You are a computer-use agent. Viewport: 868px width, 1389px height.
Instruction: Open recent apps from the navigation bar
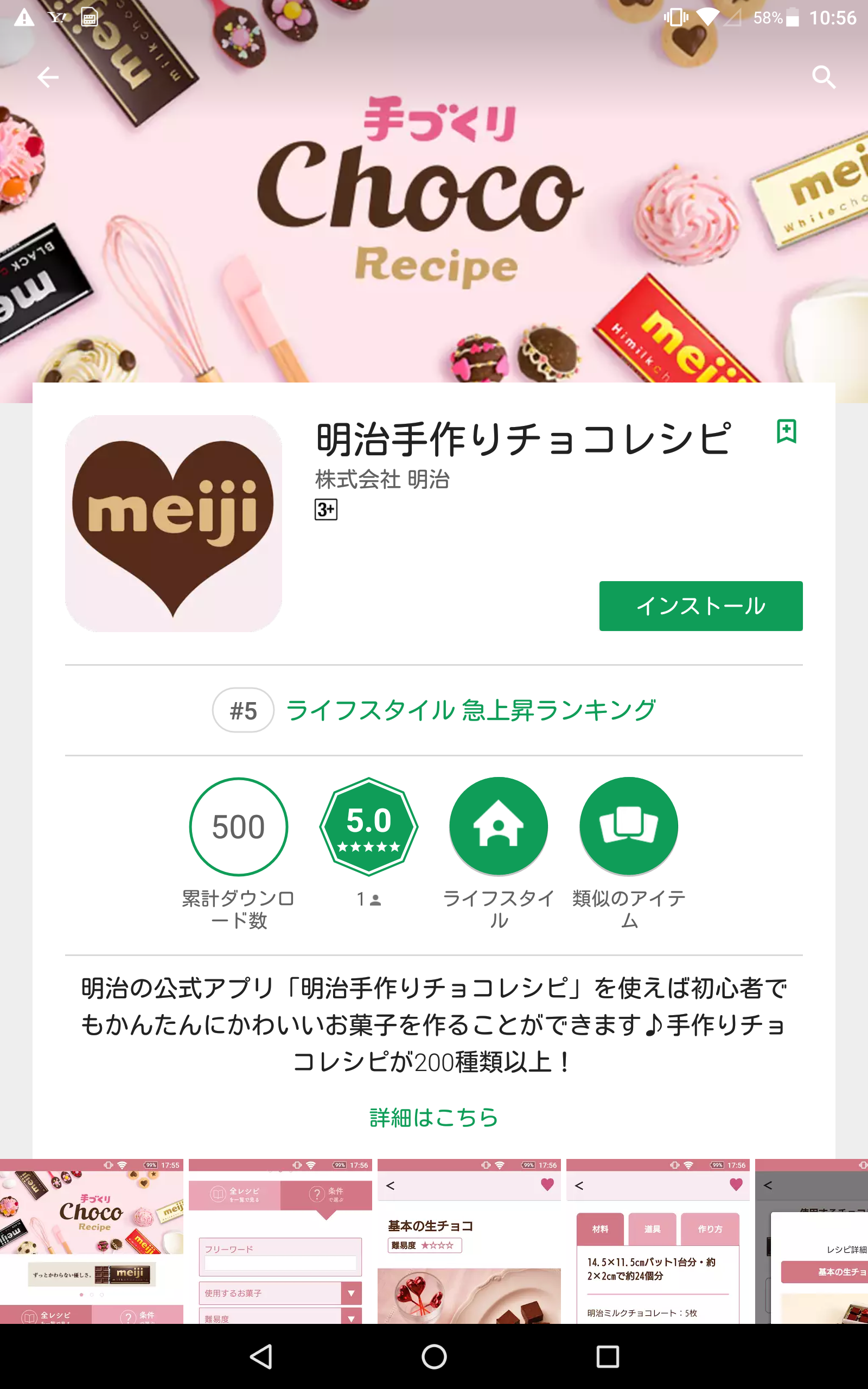click(x=608, y=1357)
